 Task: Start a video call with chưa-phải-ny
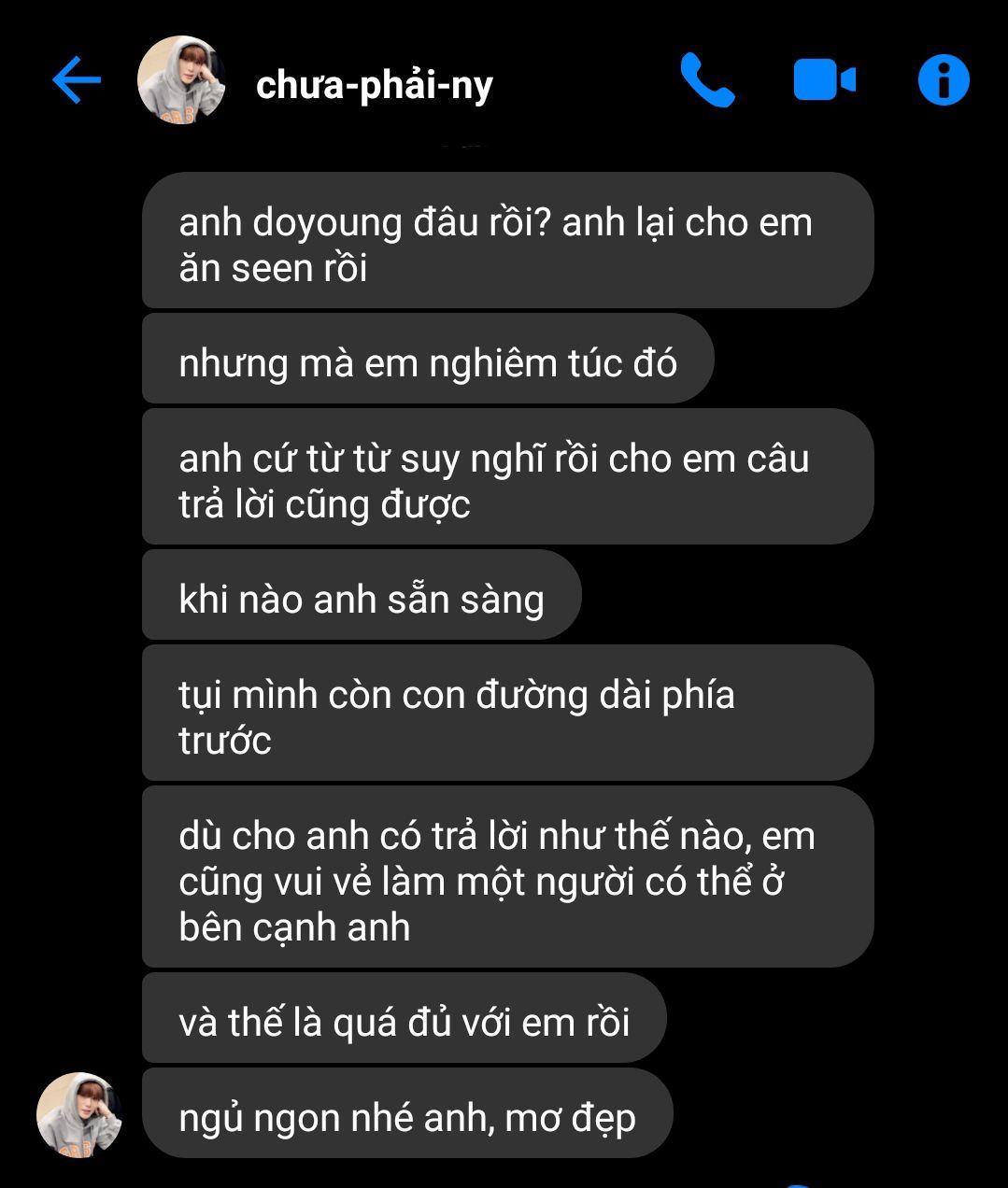tap(824, 80)
